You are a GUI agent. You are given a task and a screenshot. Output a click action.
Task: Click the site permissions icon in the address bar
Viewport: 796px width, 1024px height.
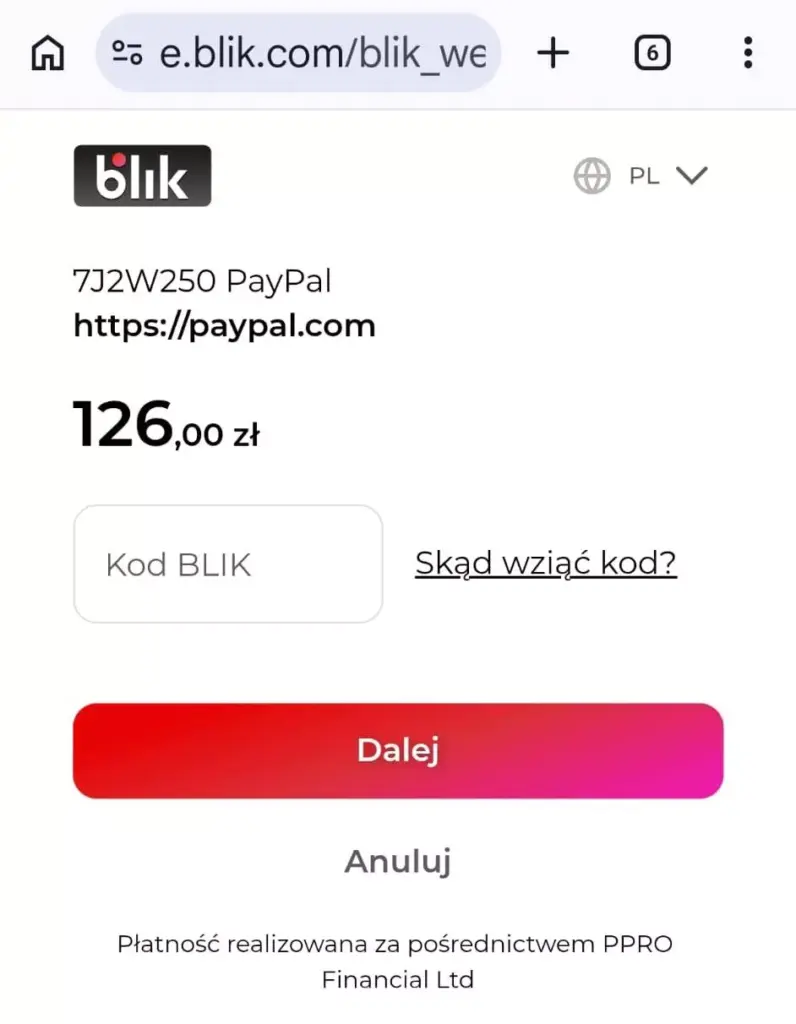pos(126,53)
